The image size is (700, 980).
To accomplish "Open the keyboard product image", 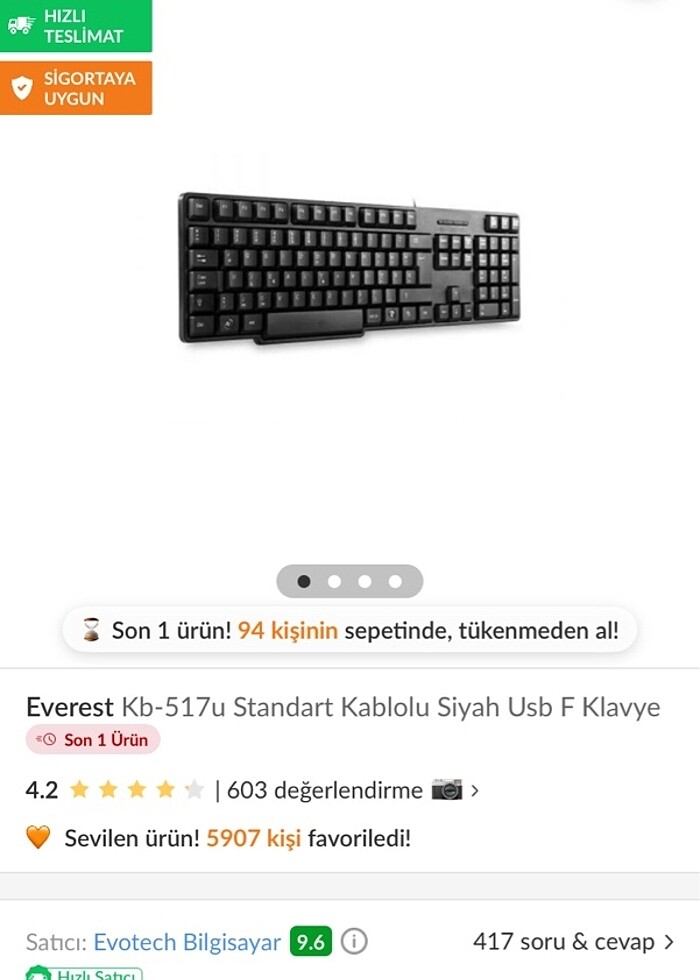I will point(349,267).
